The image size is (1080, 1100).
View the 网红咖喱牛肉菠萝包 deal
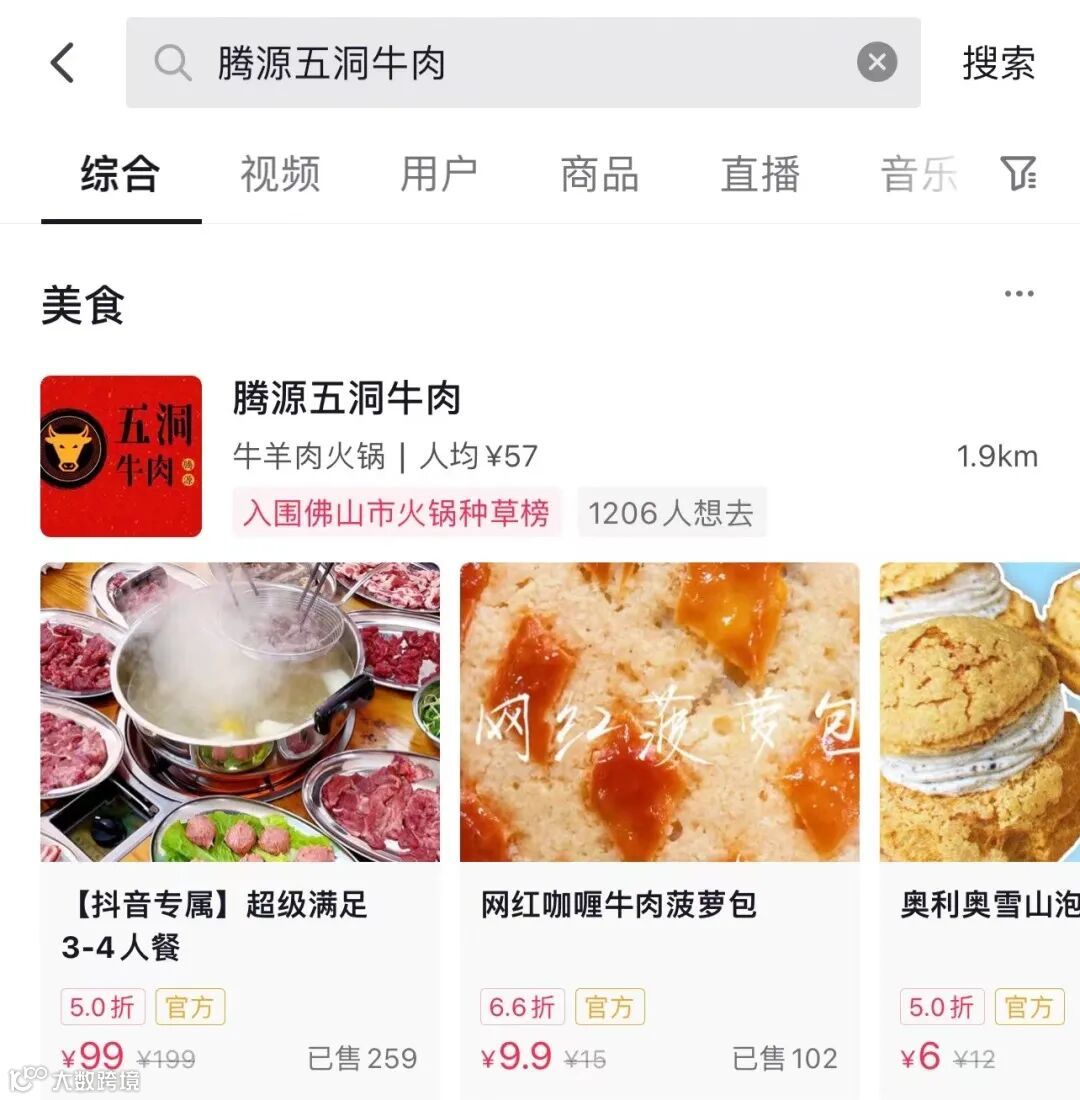pyautogui.click(x=659, y=820)
